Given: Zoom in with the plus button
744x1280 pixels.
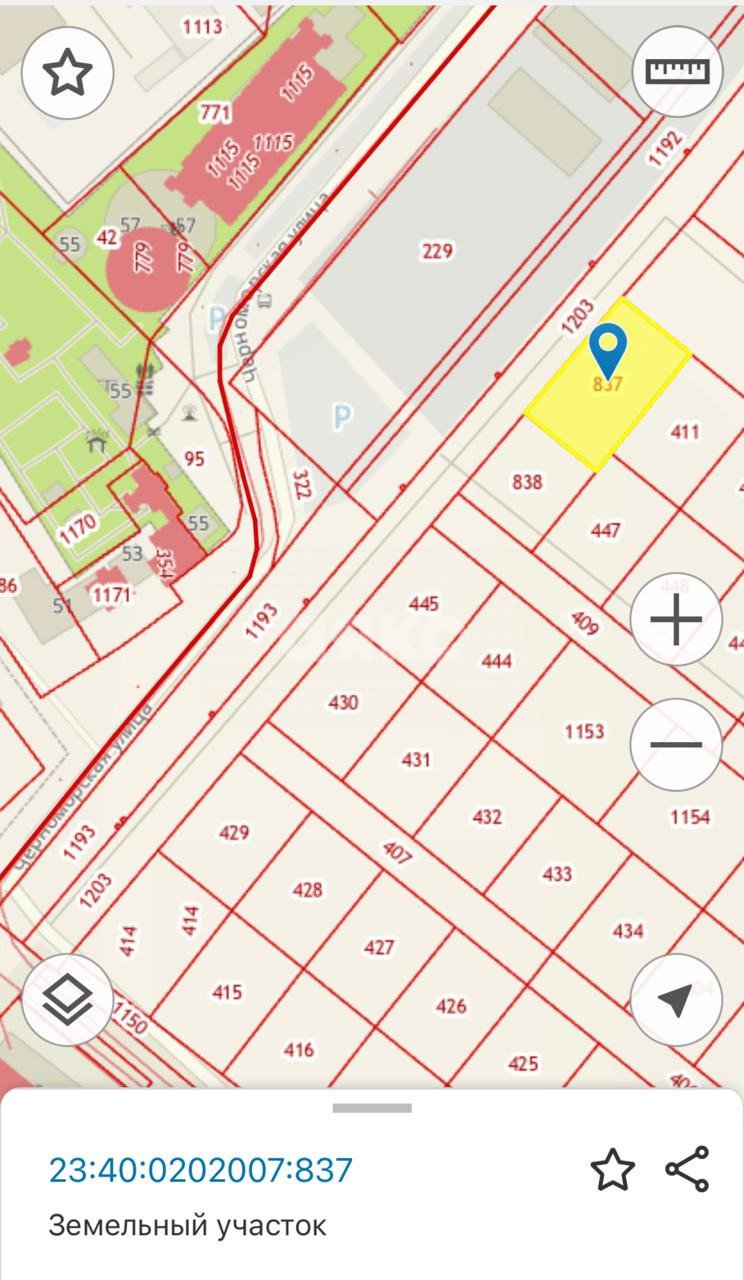Looking at the screenshot, I should tap(676, 620).
